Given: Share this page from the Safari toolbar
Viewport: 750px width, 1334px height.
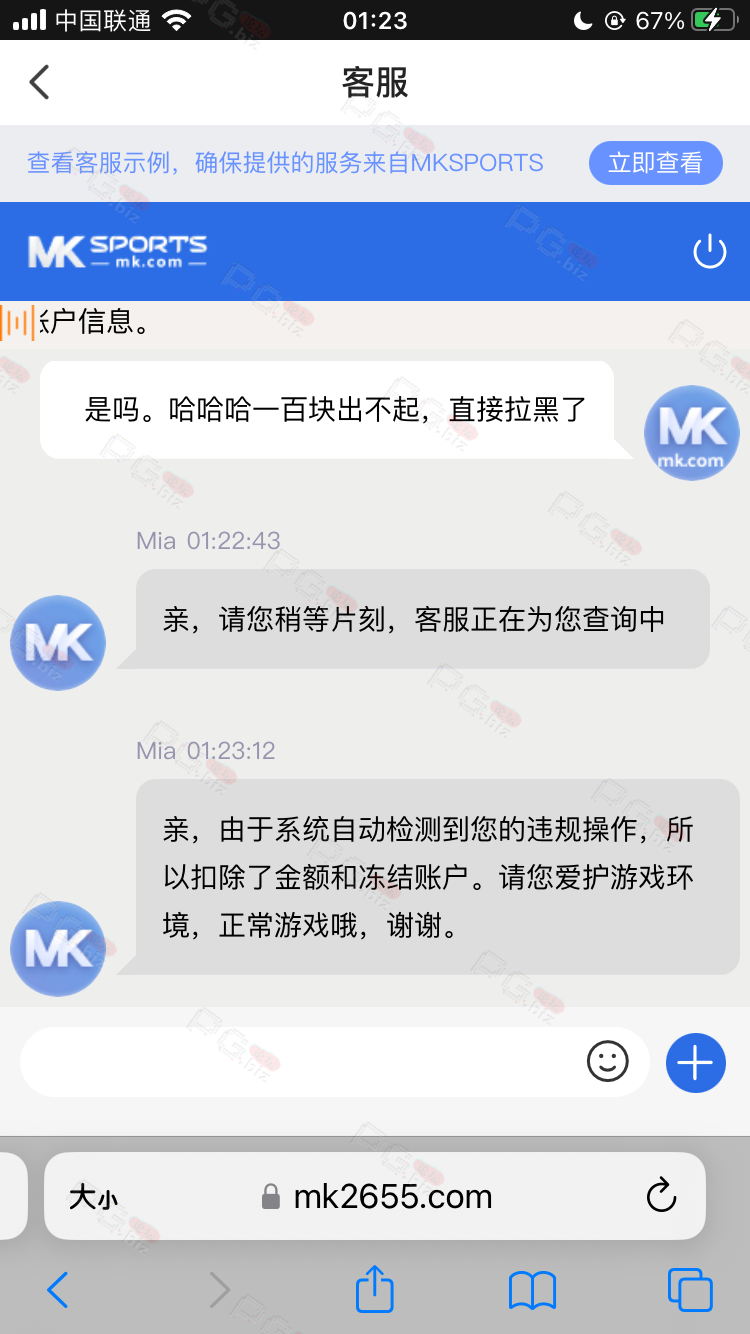Looking at the screenshot, I should click(x=375, y=1289).
